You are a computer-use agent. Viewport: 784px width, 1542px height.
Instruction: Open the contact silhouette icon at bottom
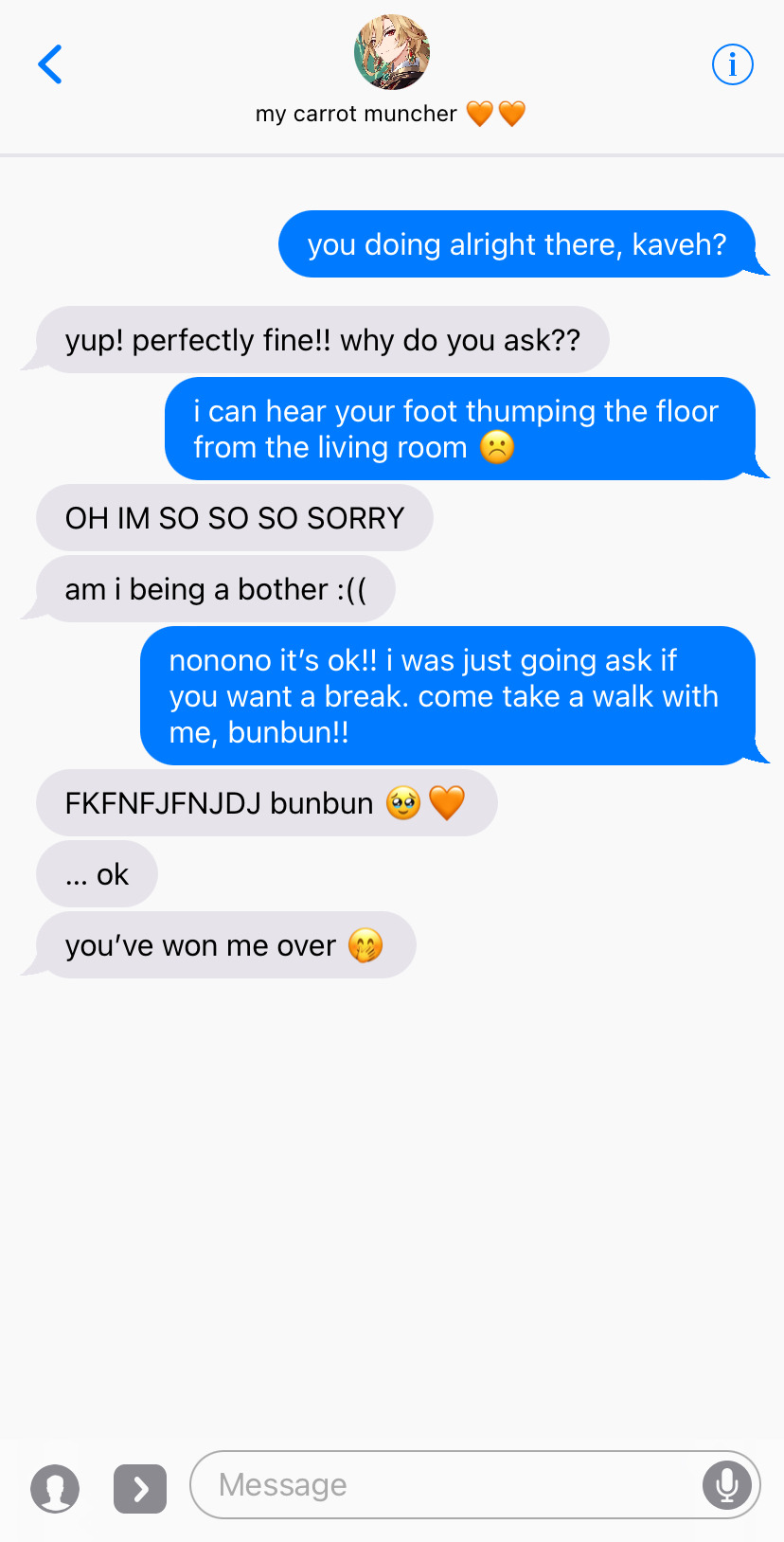coord(55,1488)
